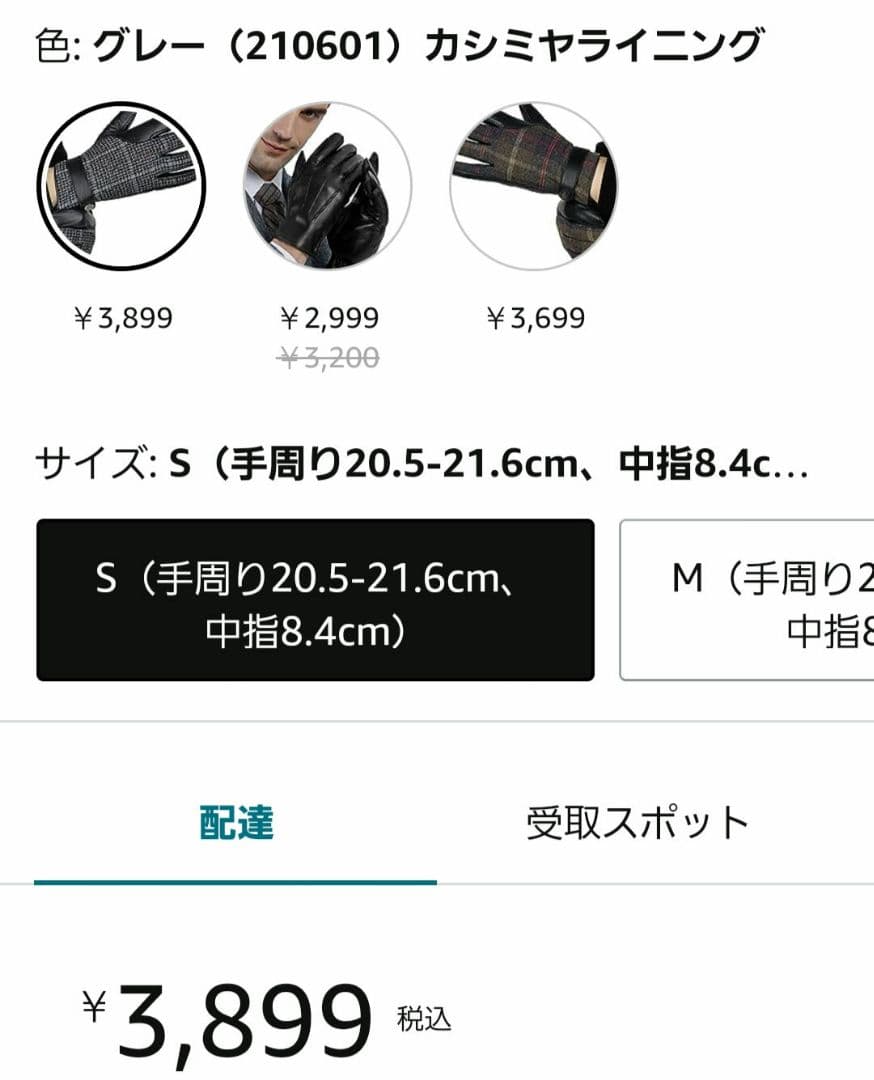Viewport: 874px width, 1080px height.
Task: Open the 受取スポット tab
Action: [637, 823]
